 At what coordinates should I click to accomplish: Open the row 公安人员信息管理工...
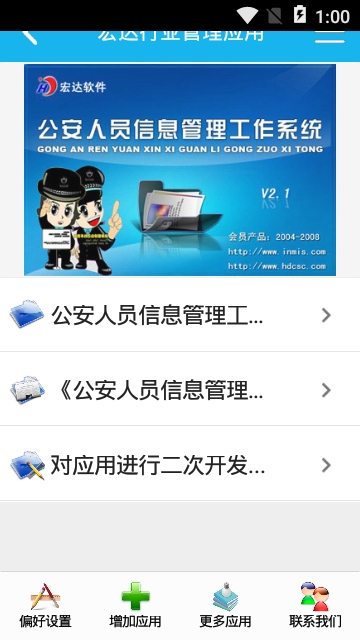pyautogui.click(x=180, y=315)
